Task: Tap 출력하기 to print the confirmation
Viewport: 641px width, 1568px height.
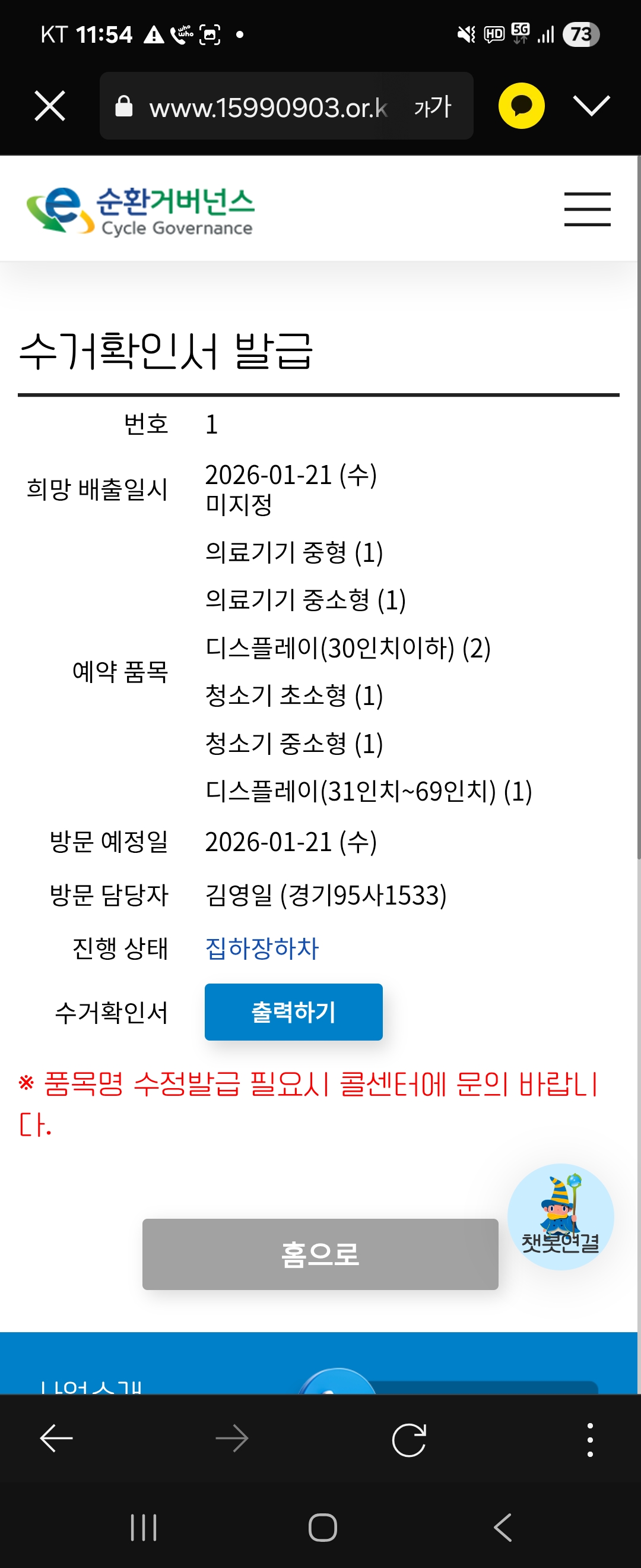Action: click(294, 1011)
